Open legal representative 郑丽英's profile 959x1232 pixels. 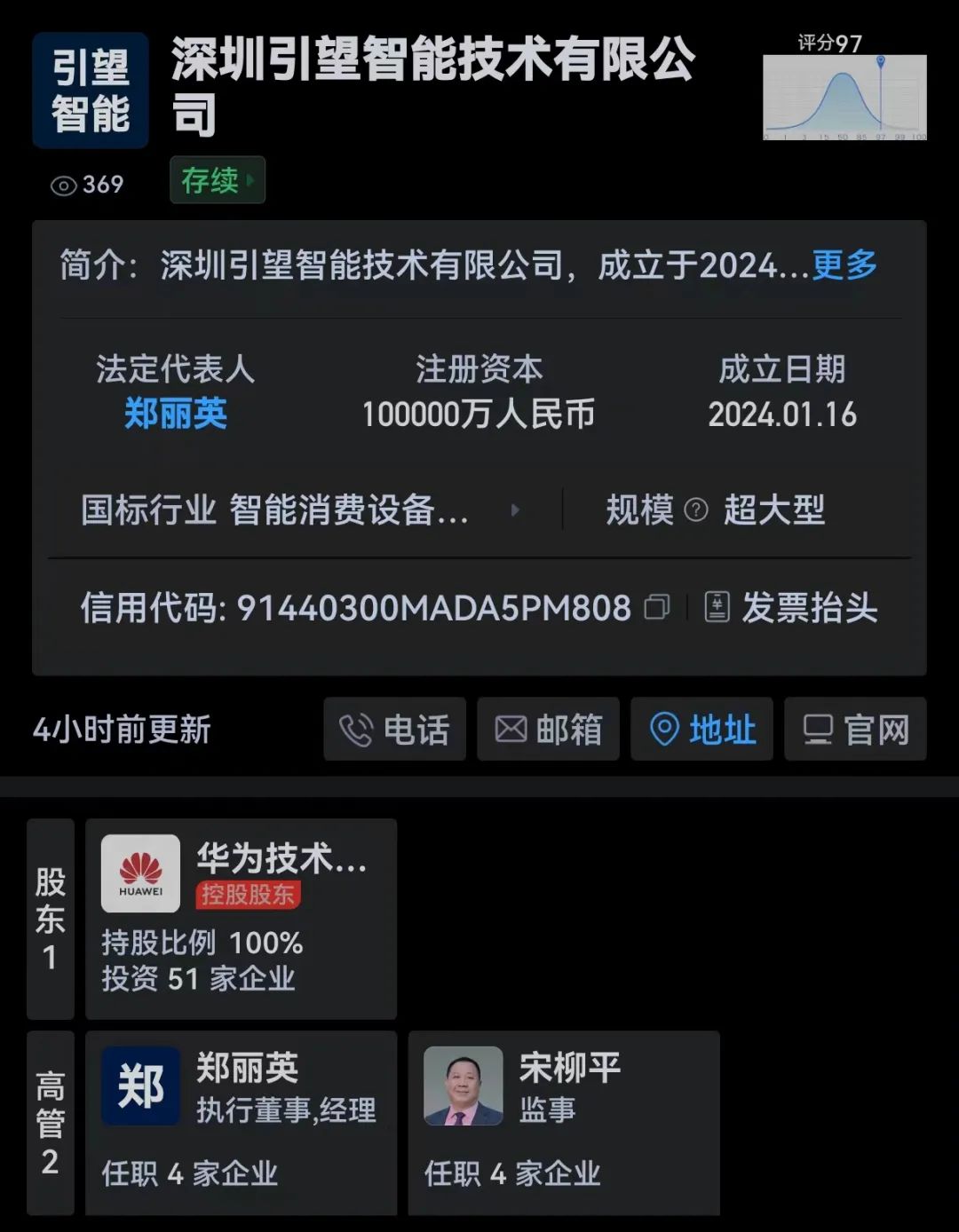(176, 414)
